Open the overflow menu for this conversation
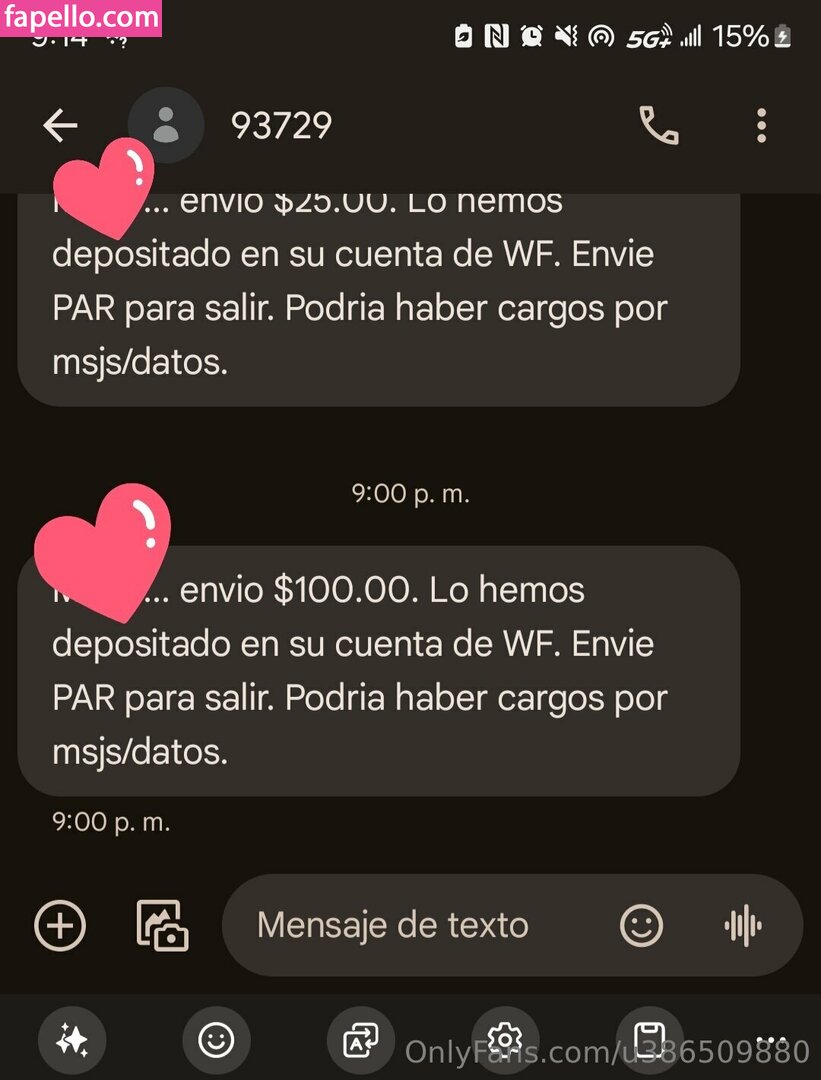Screen dimensions: 821x1080 (x=761, y=126)
